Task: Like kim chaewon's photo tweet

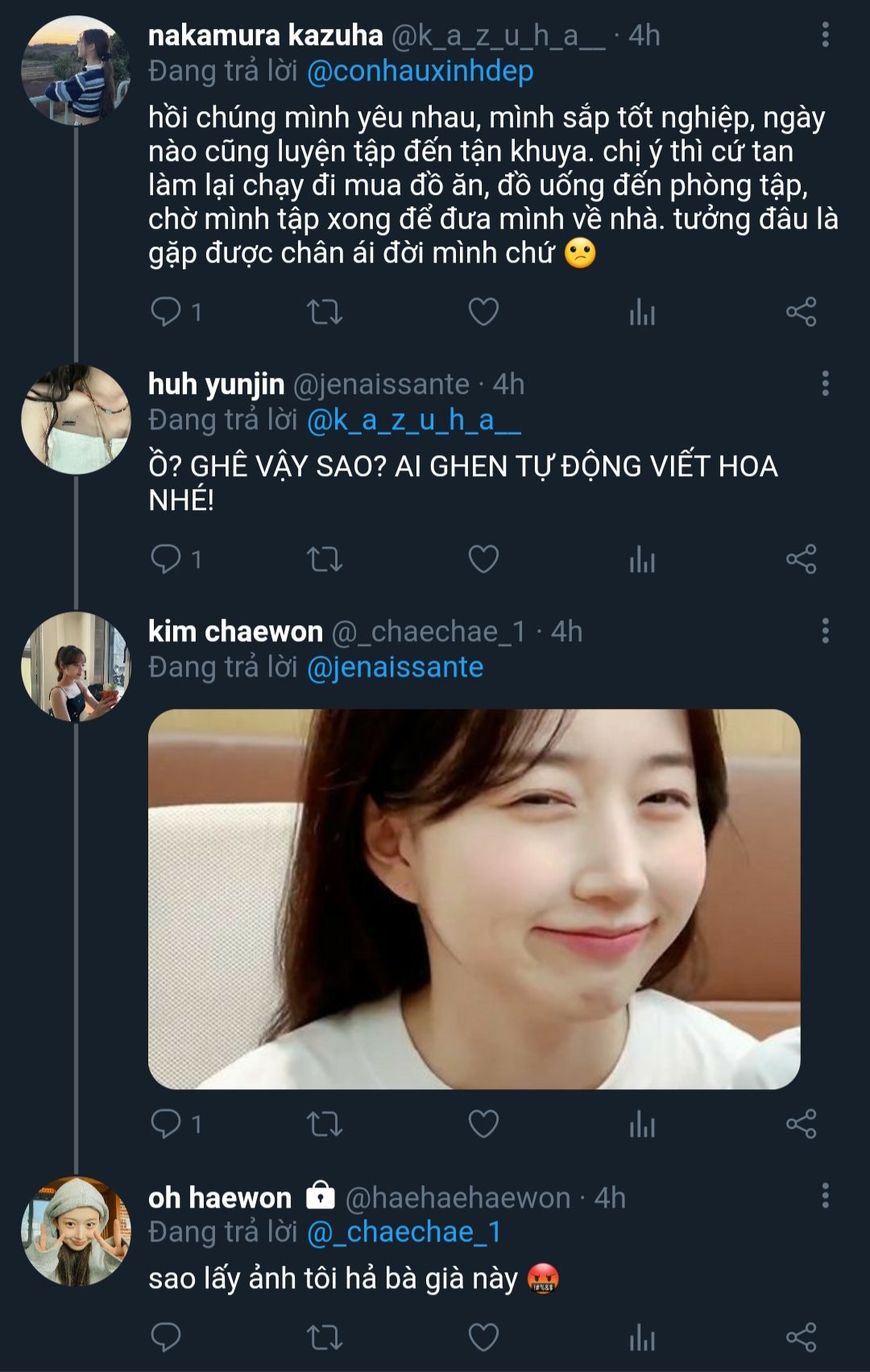Action: [483, 1123]
